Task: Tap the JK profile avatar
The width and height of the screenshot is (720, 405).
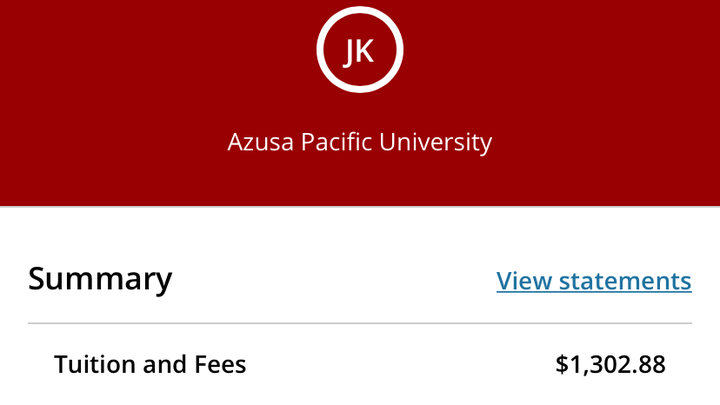Action: (x=359, y=51)
